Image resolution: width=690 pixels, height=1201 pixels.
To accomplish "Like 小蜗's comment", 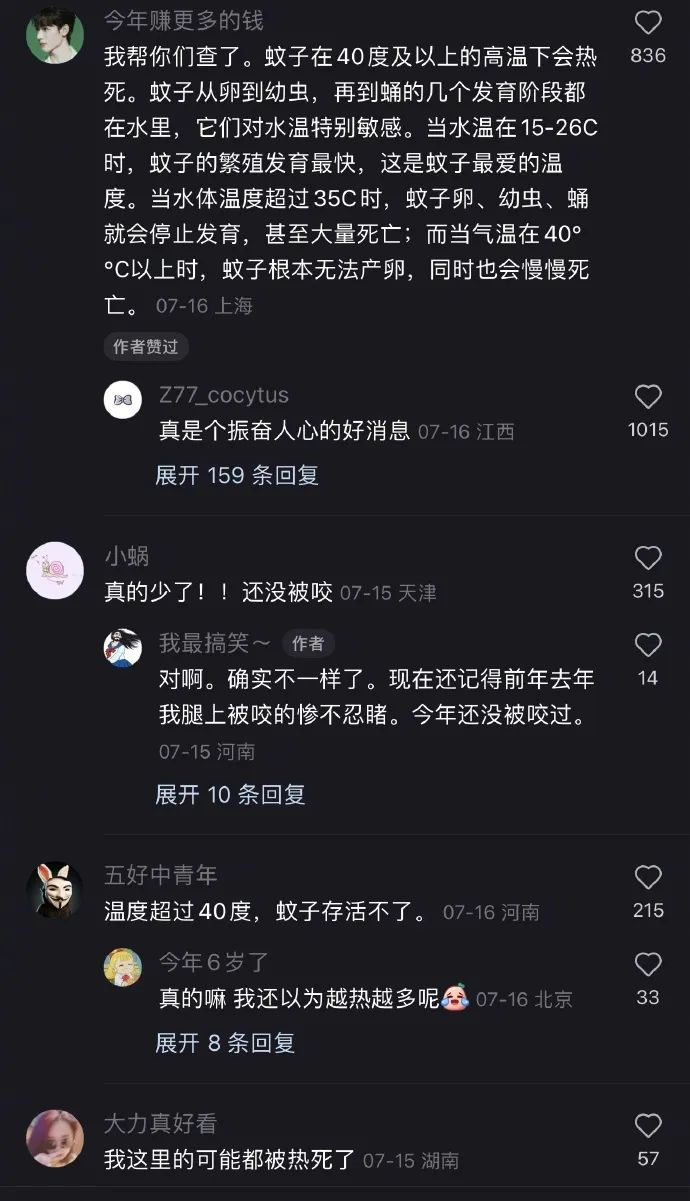I will (648, 558).
